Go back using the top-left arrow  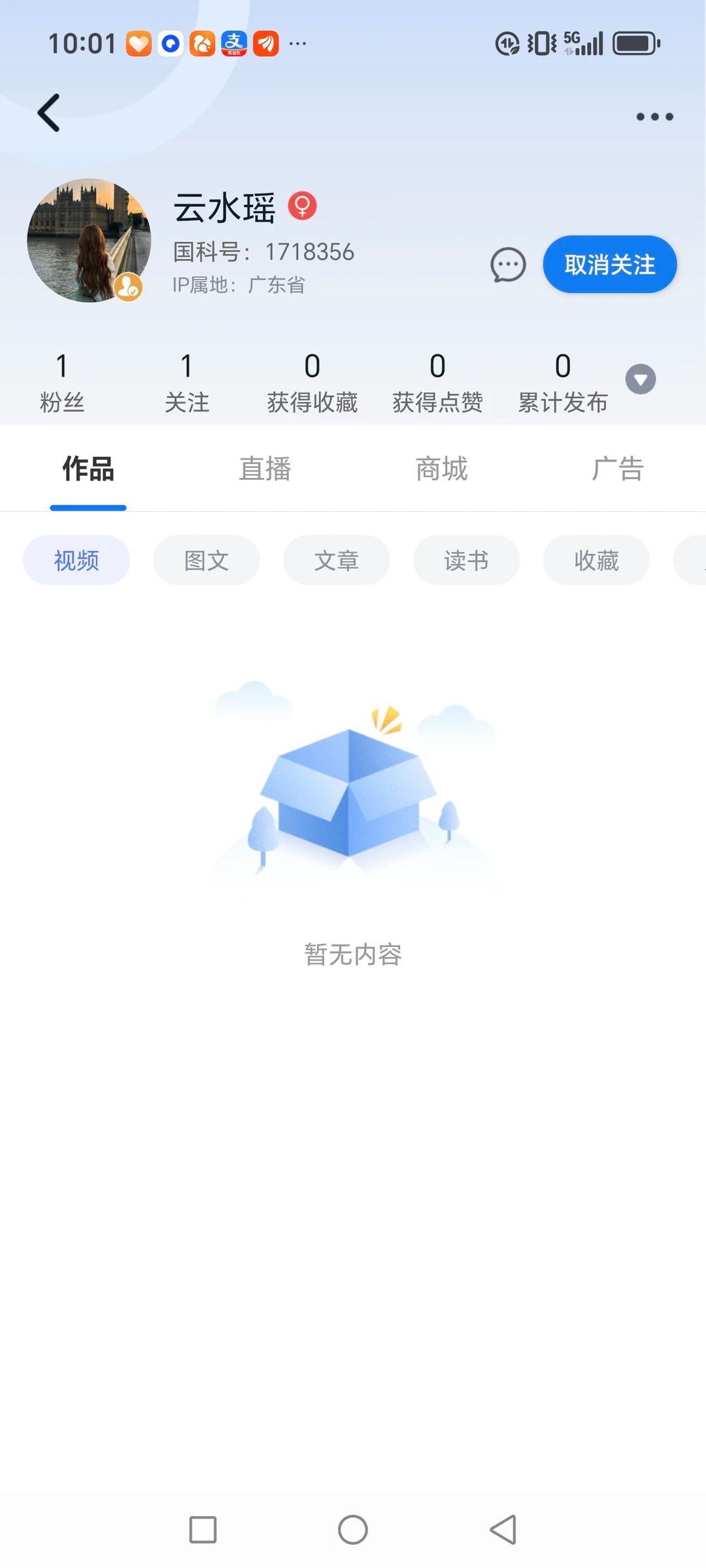[49, 113]
